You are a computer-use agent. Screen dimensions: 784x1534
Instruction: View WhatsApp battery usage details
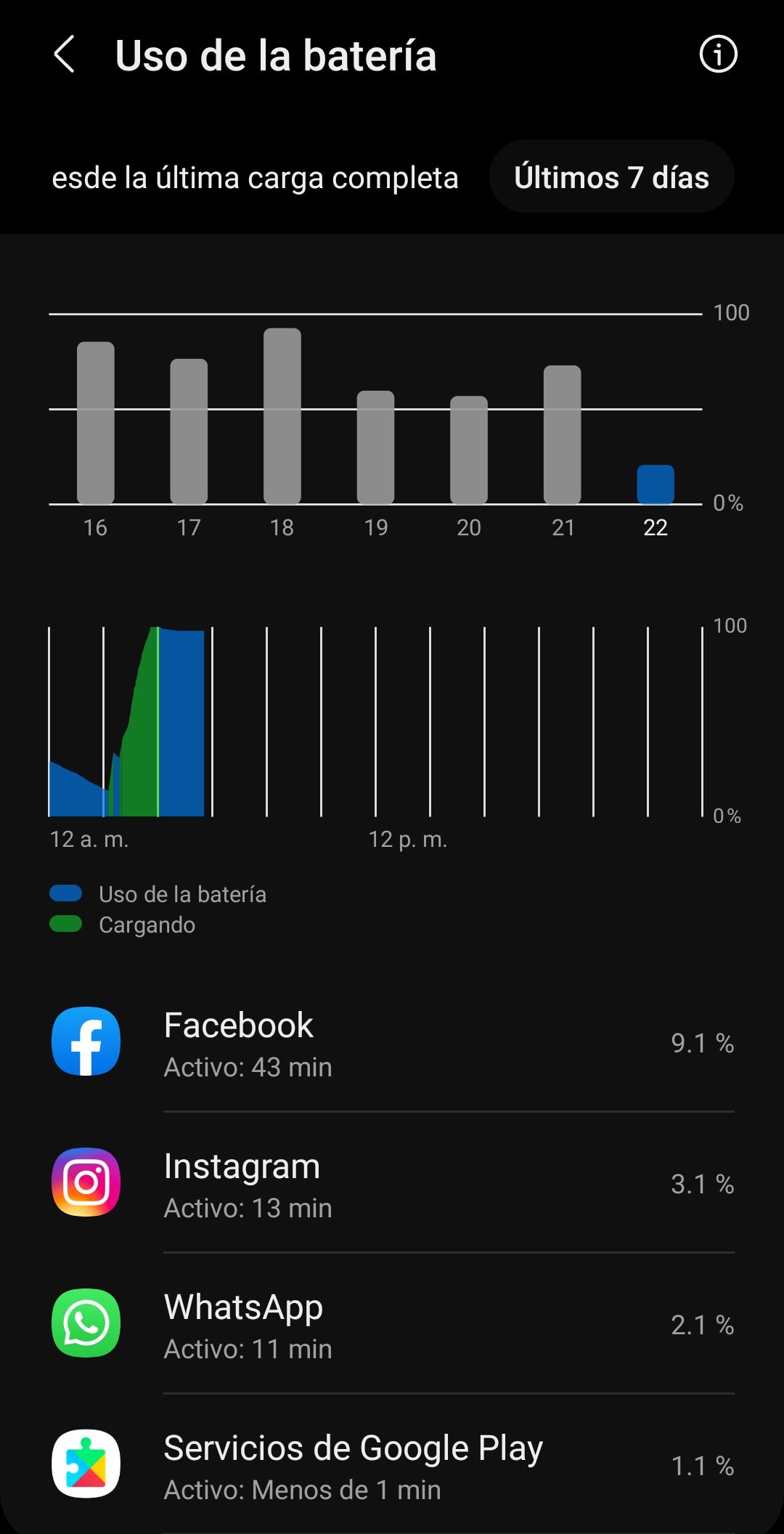click(x=392, y=1324)
